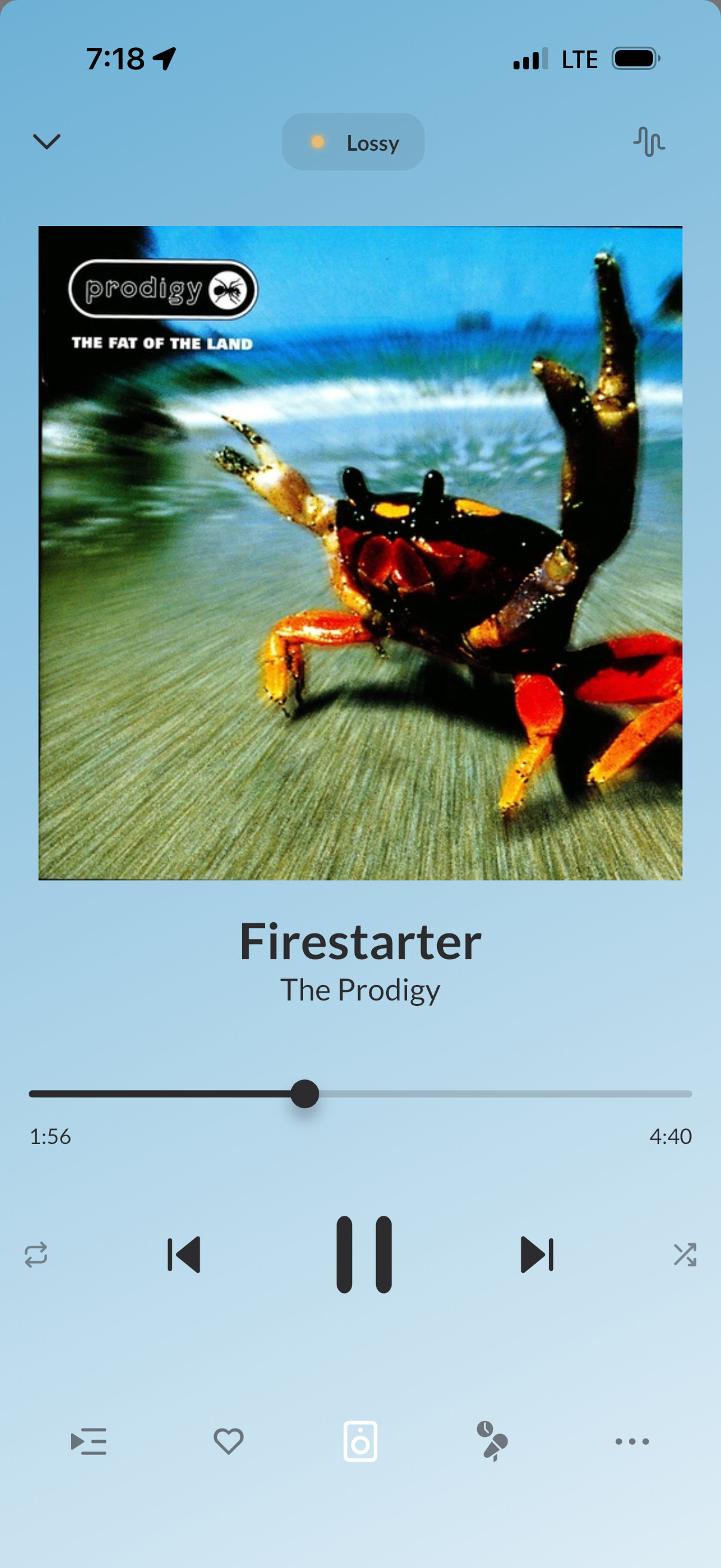Open the timed lyrics view
721x1568 pixels.
[491, 1441]
